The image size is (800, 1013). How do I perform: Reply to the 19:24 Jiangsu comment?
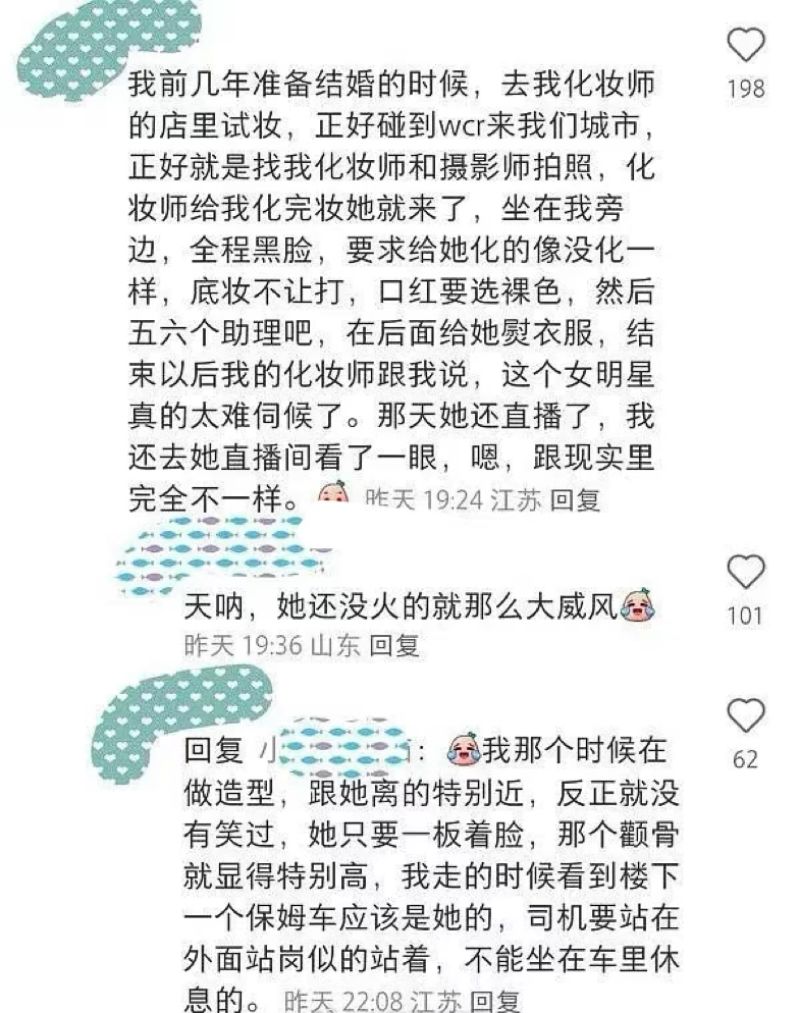(575, 500)
